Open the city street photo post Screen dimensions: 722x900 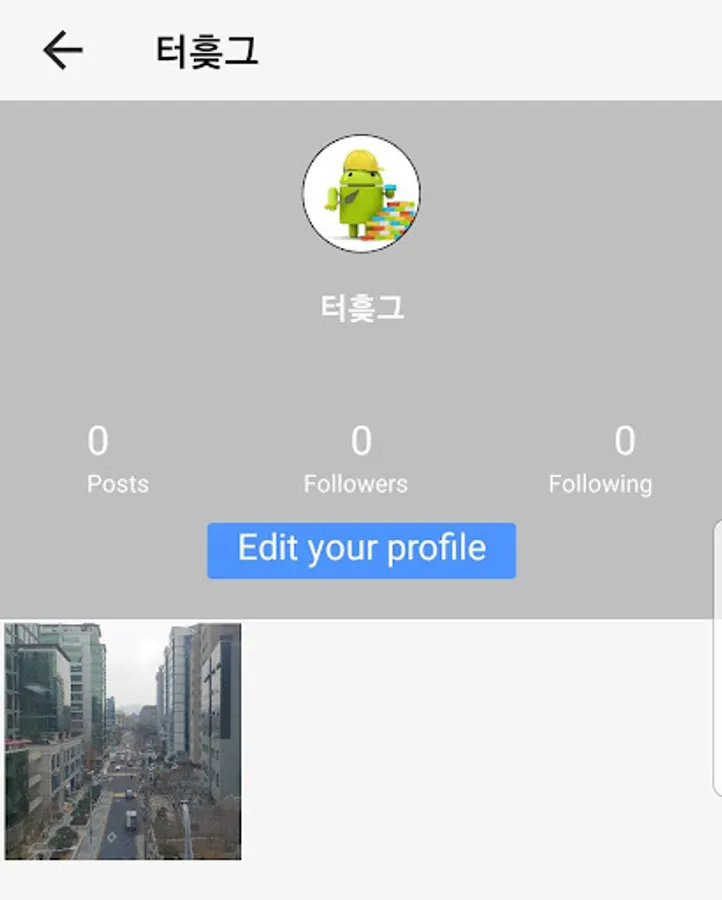click(x=123, y=741)
